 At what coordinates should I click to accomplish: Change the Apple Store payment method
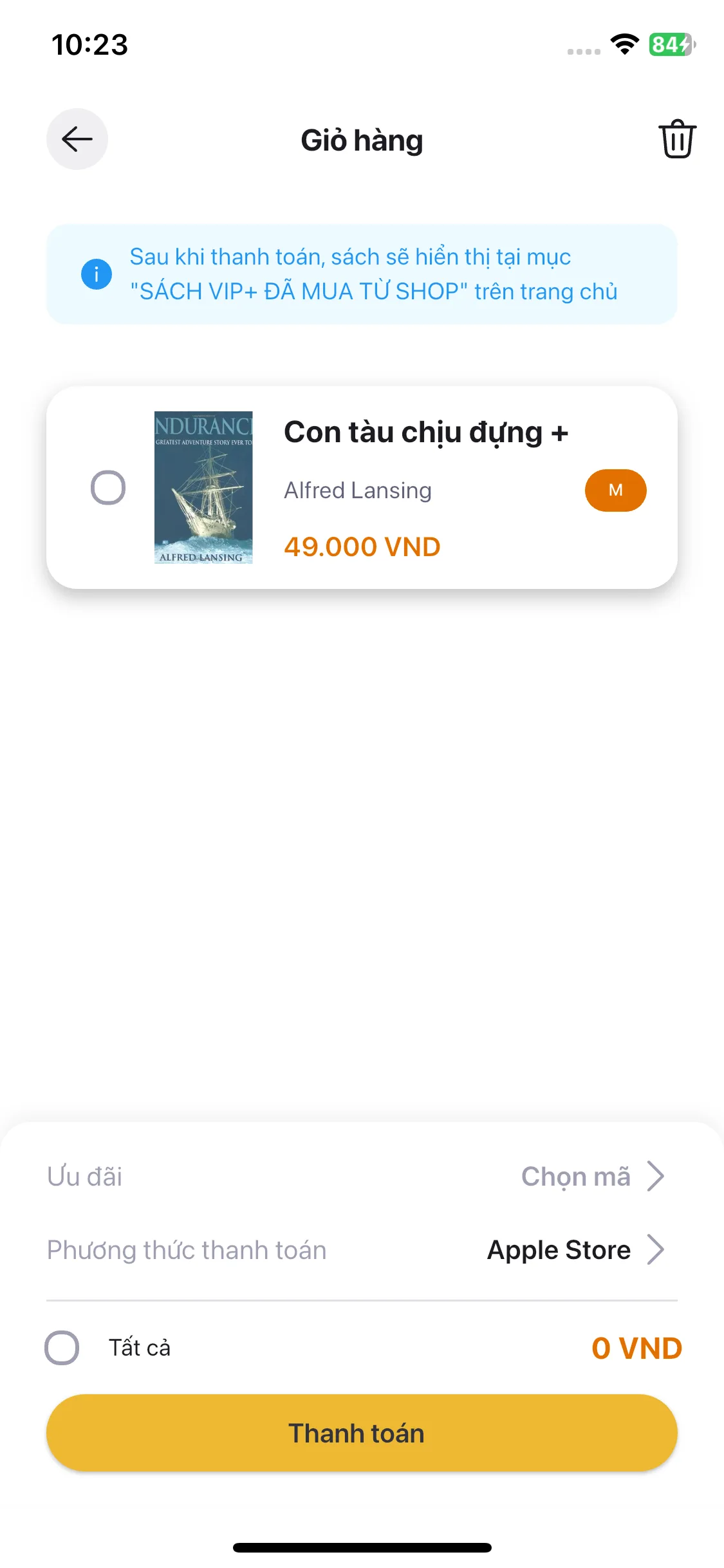coord(575,1250)
